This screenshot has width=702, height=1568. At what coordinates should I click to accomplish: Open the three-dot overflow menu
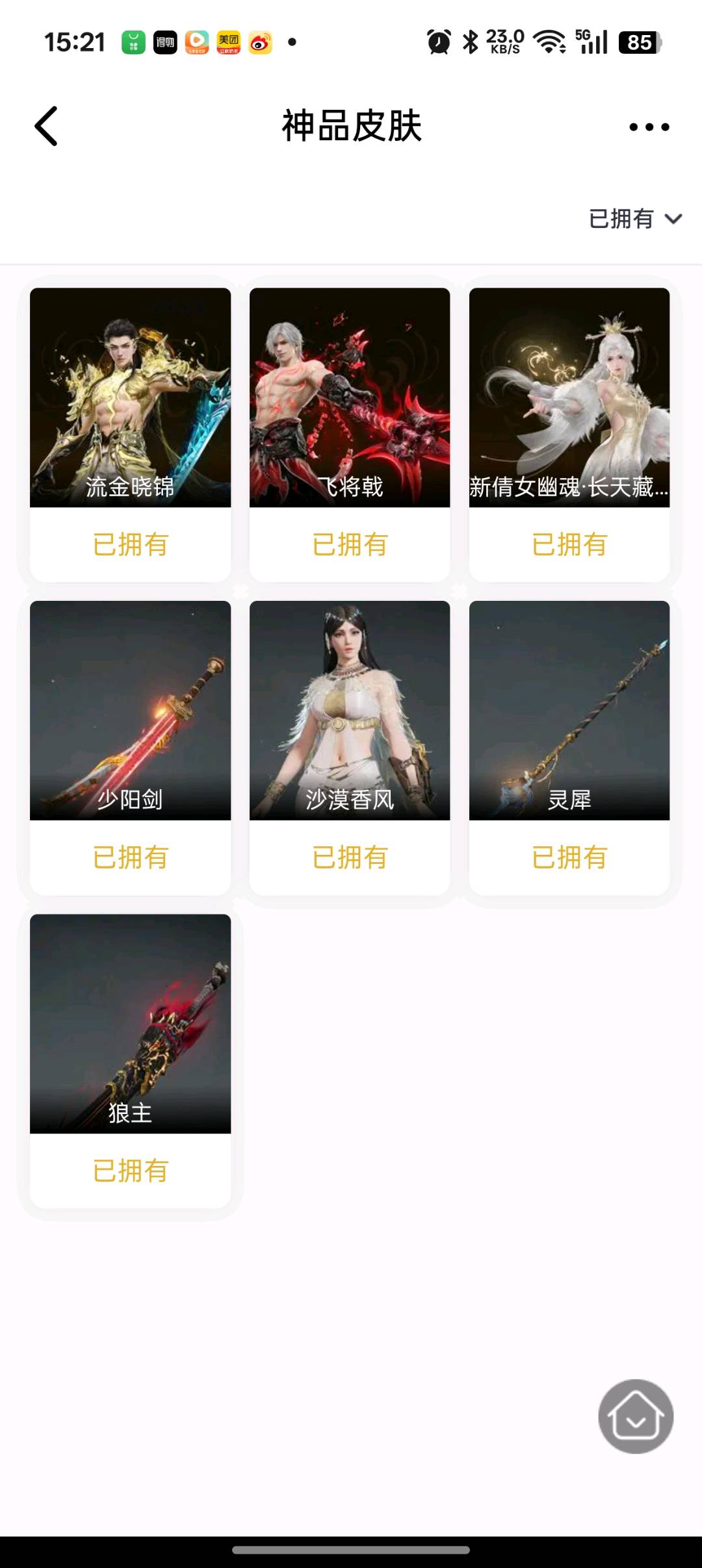(x=649, y=127)
